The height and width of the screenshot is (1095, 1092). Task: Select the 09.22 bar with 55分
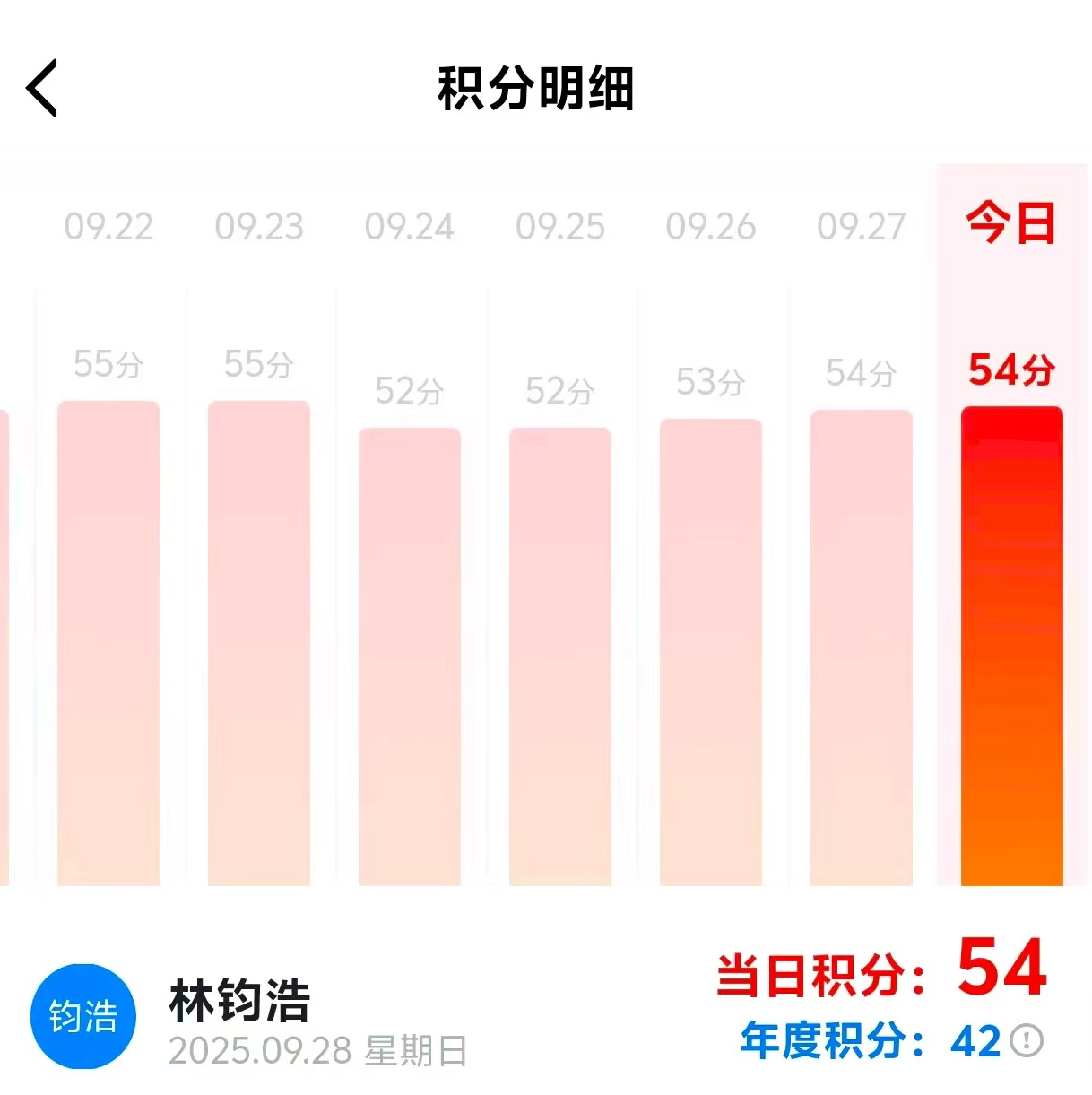click(108, 642)
